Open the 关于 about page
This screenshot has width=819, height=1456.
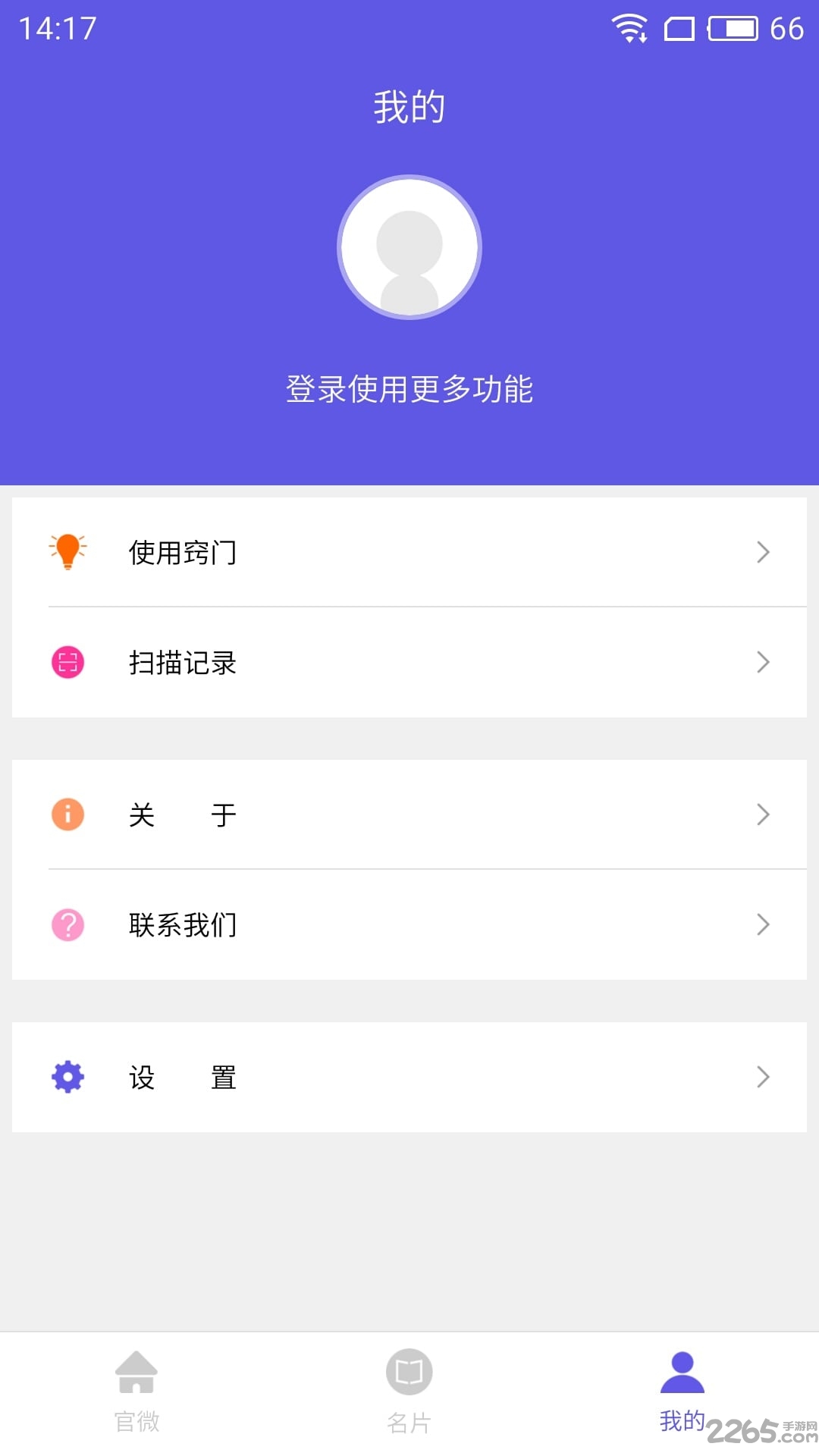409,814
